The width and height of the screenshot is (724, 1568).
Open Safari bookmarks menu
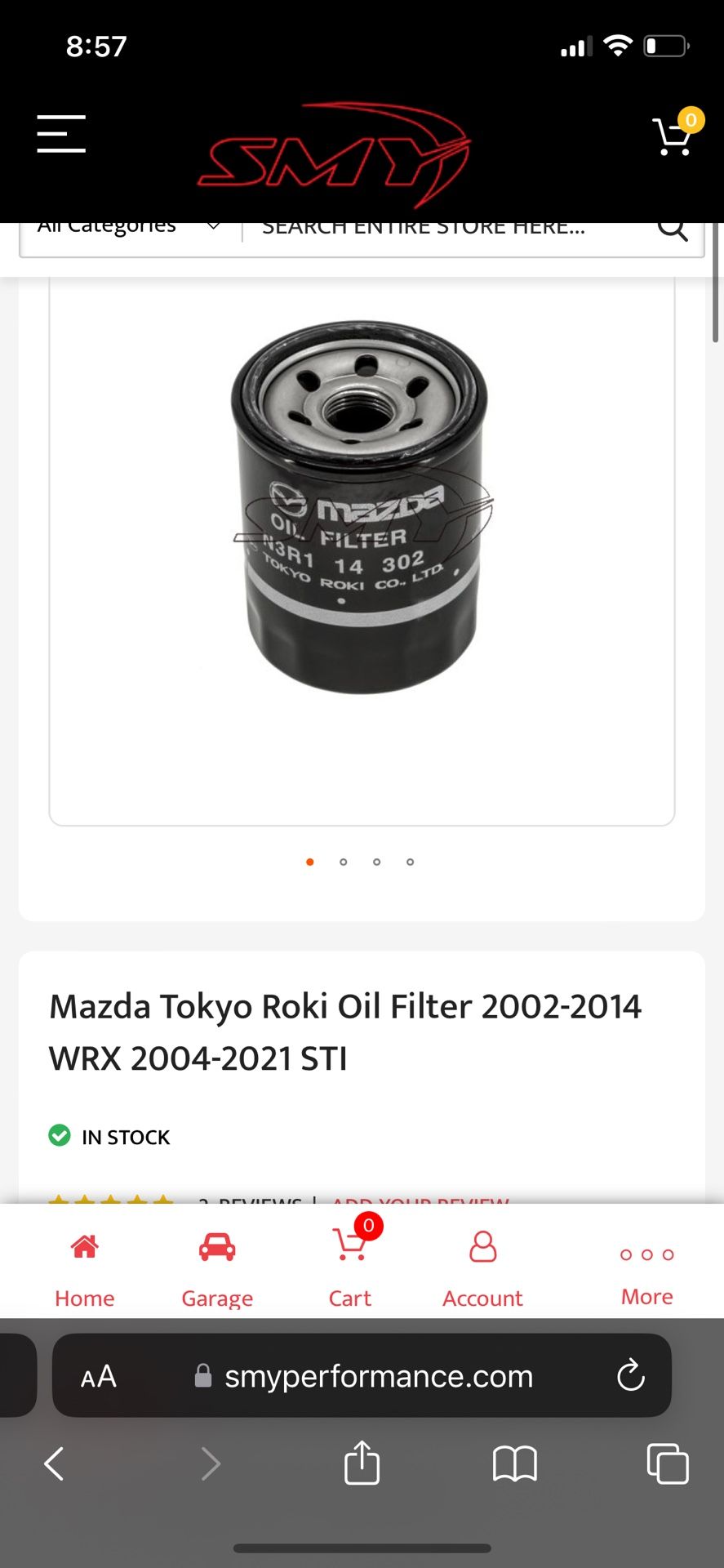coord(514,1463)
